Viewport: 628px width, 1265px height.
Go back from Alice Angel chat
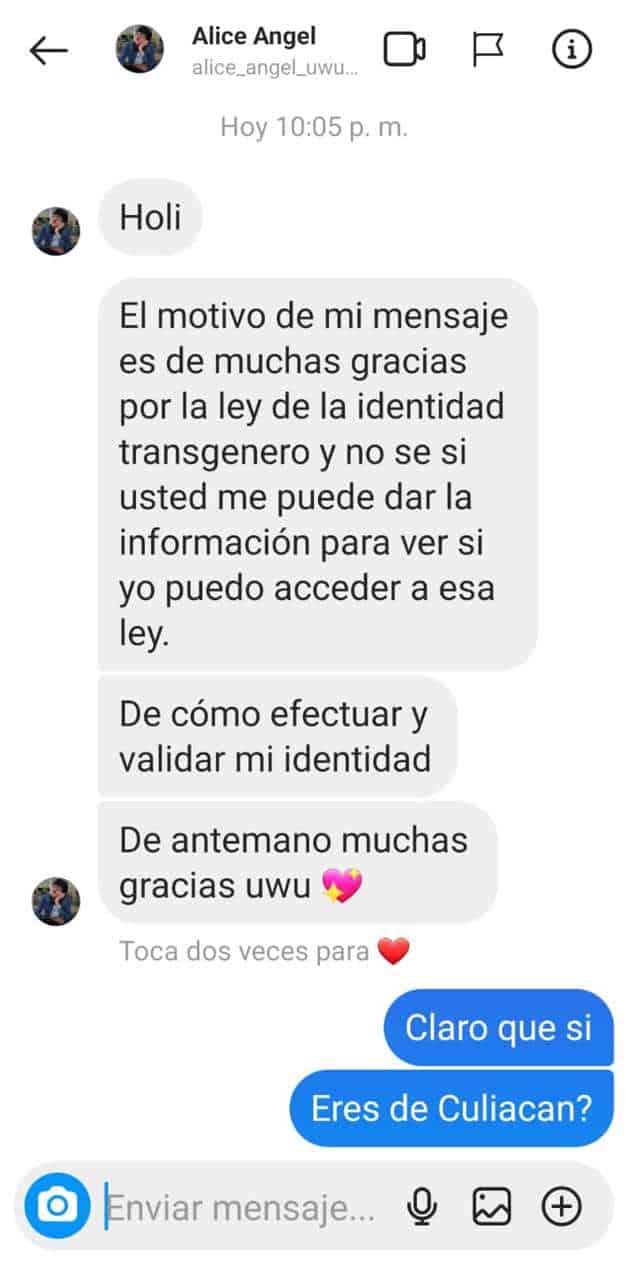(48, 51)
